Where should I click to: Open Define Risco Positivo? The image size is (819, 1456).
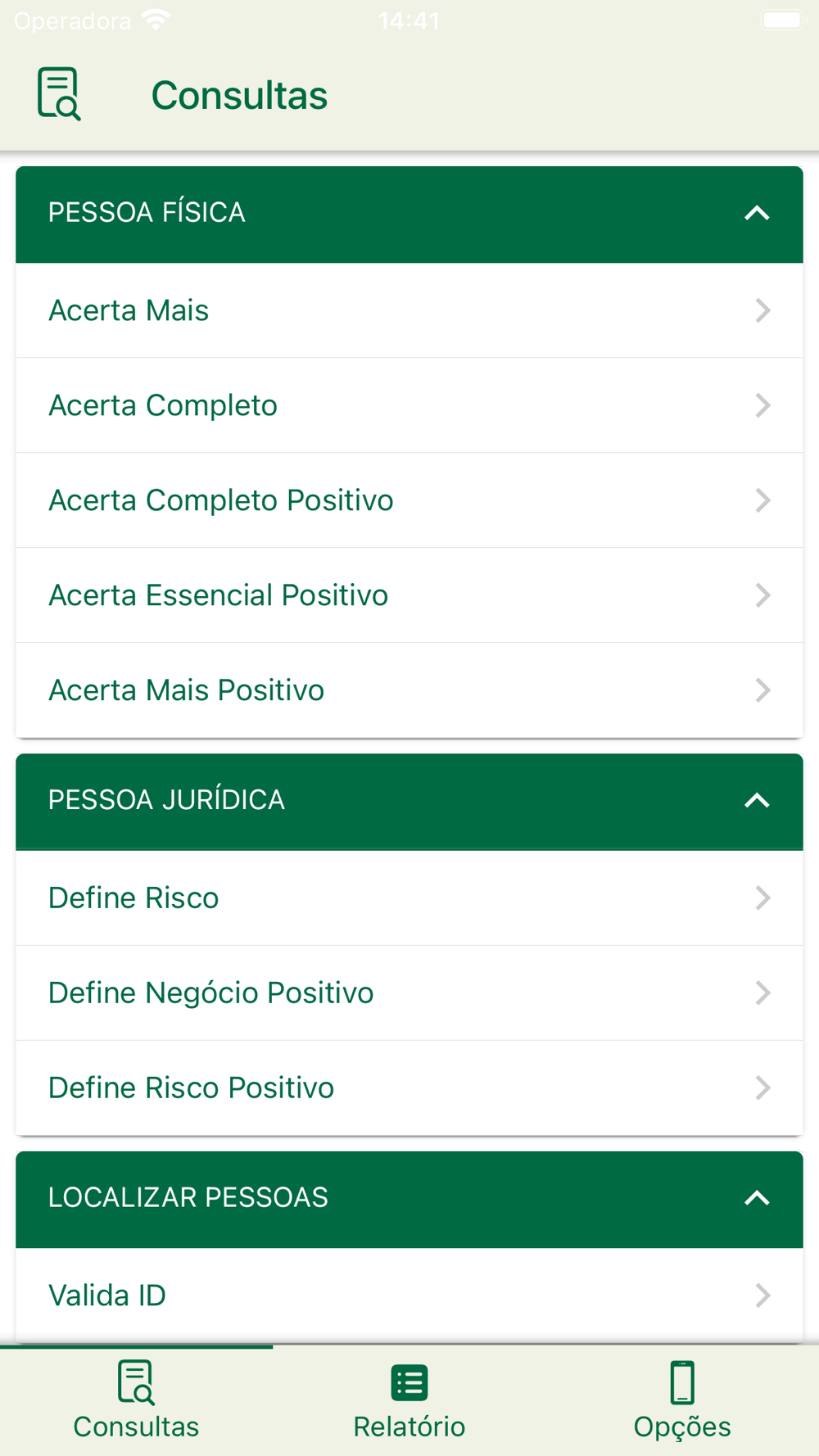click(x=409, y=1088)
